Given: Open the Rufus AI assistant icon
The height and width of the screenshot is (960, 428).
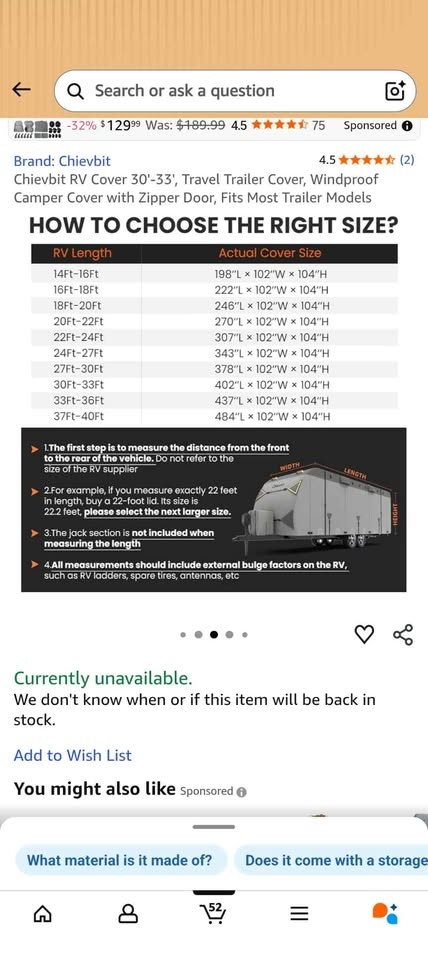Looking at the screenshot, I should click(x=385, y=913).
